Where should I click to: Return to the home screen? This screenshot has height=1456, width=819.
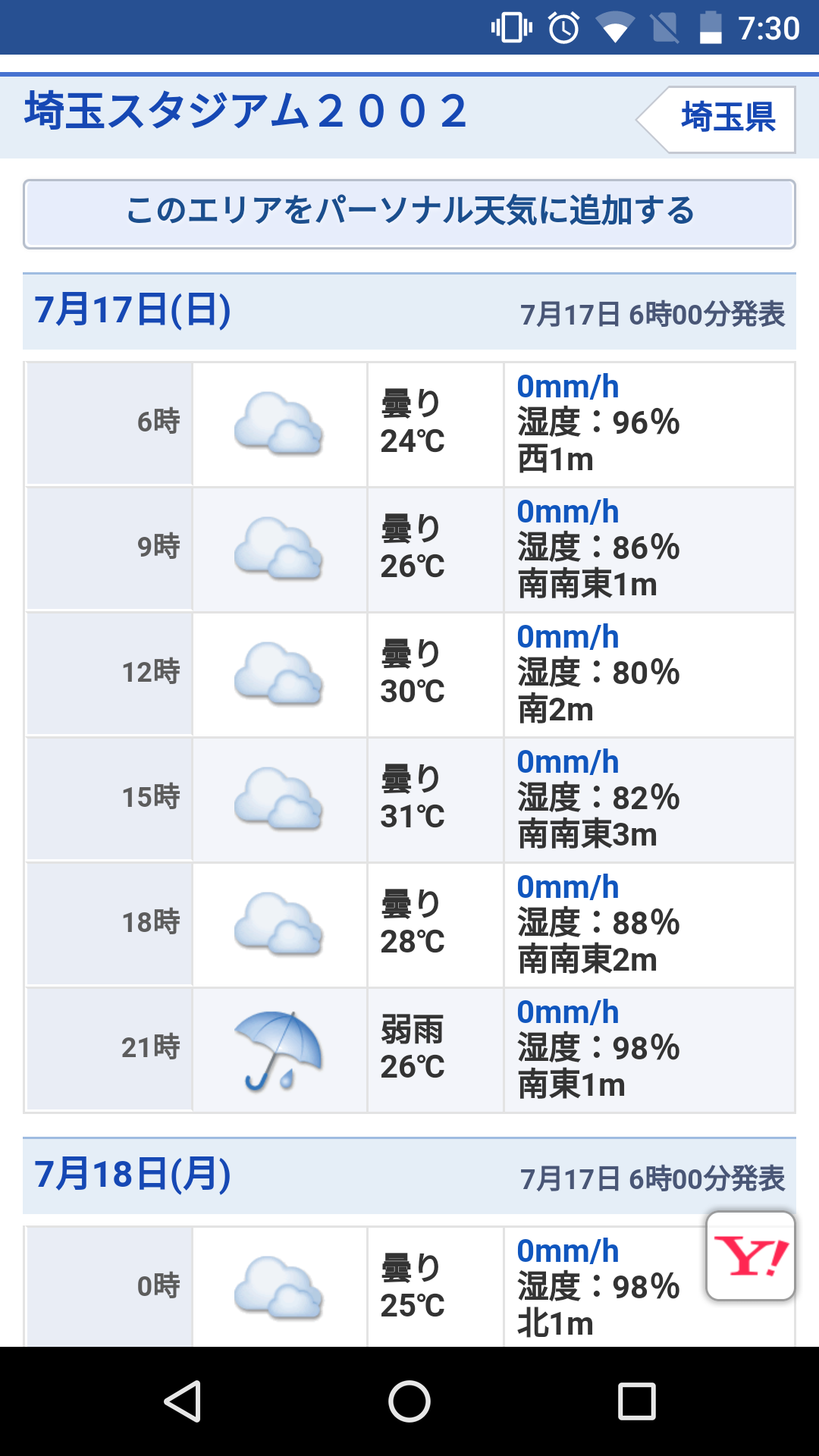click(x=409, y=1401)
